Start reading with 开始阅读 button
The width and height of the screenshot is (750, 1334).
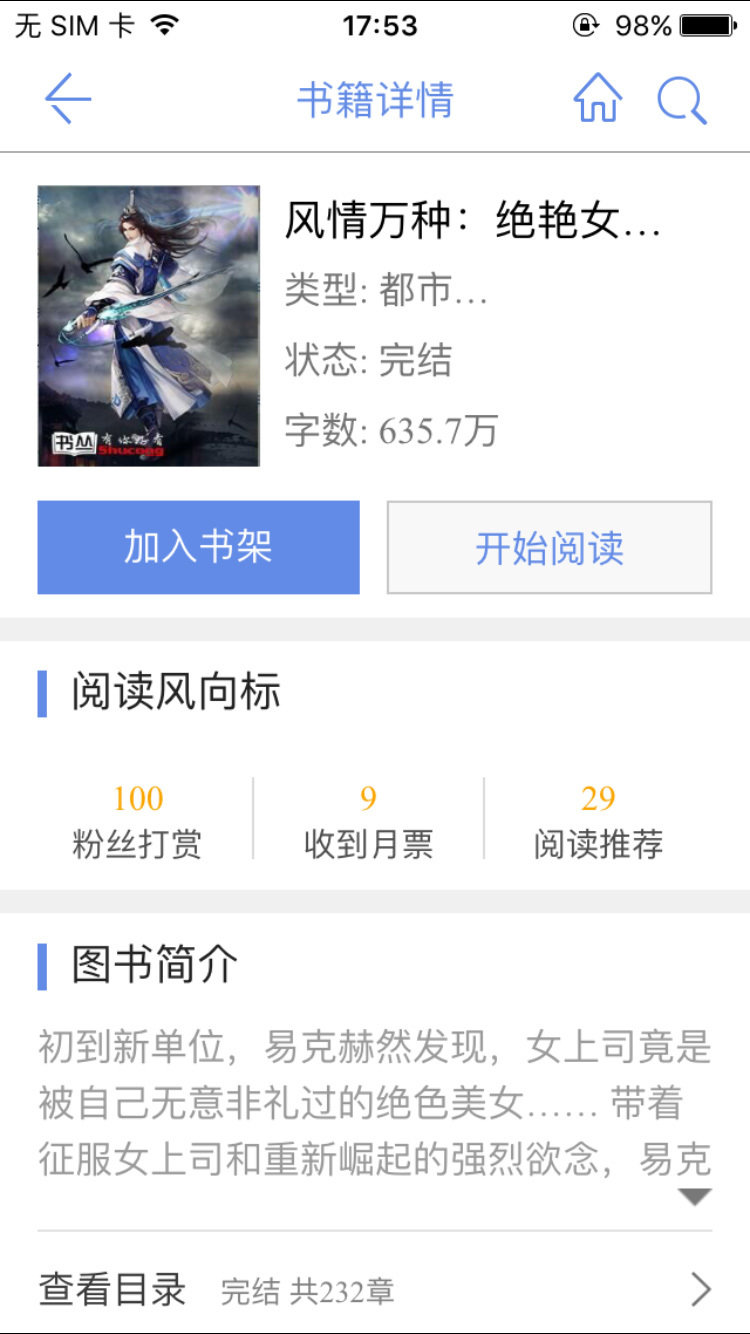click(x=549, y=547)
